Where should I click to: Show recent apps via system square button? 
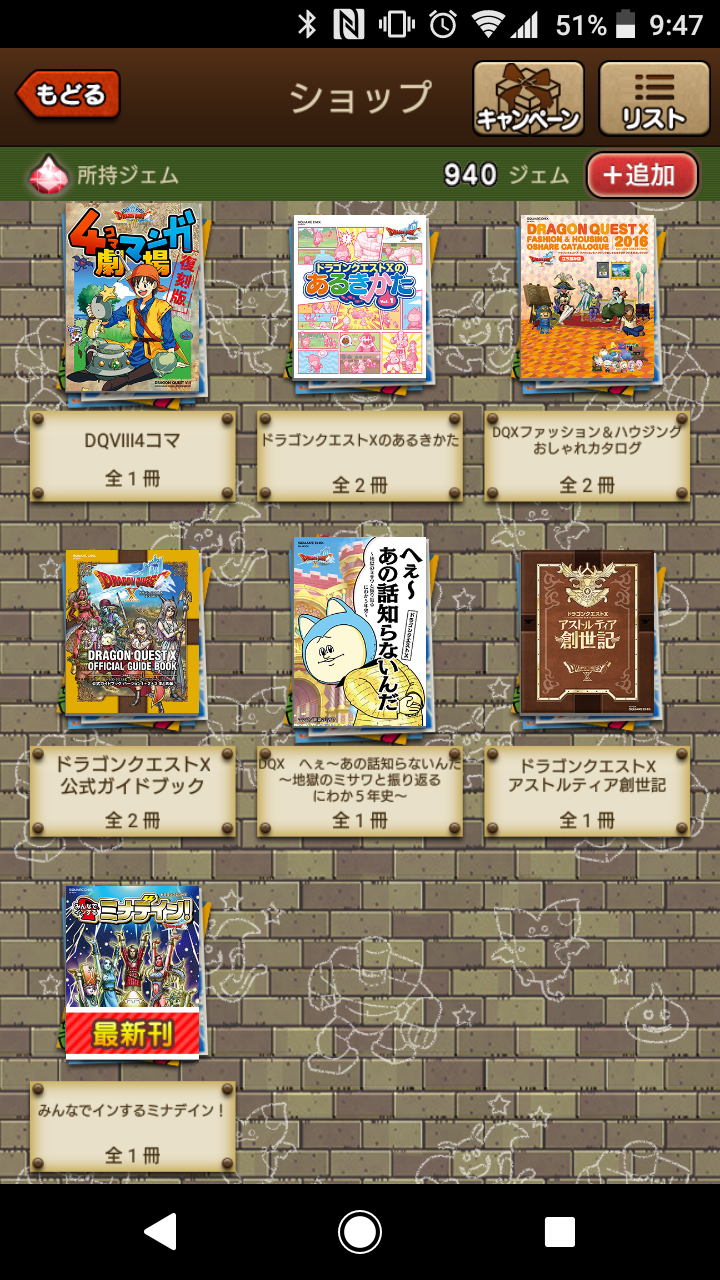click(x=559, y=1232)
